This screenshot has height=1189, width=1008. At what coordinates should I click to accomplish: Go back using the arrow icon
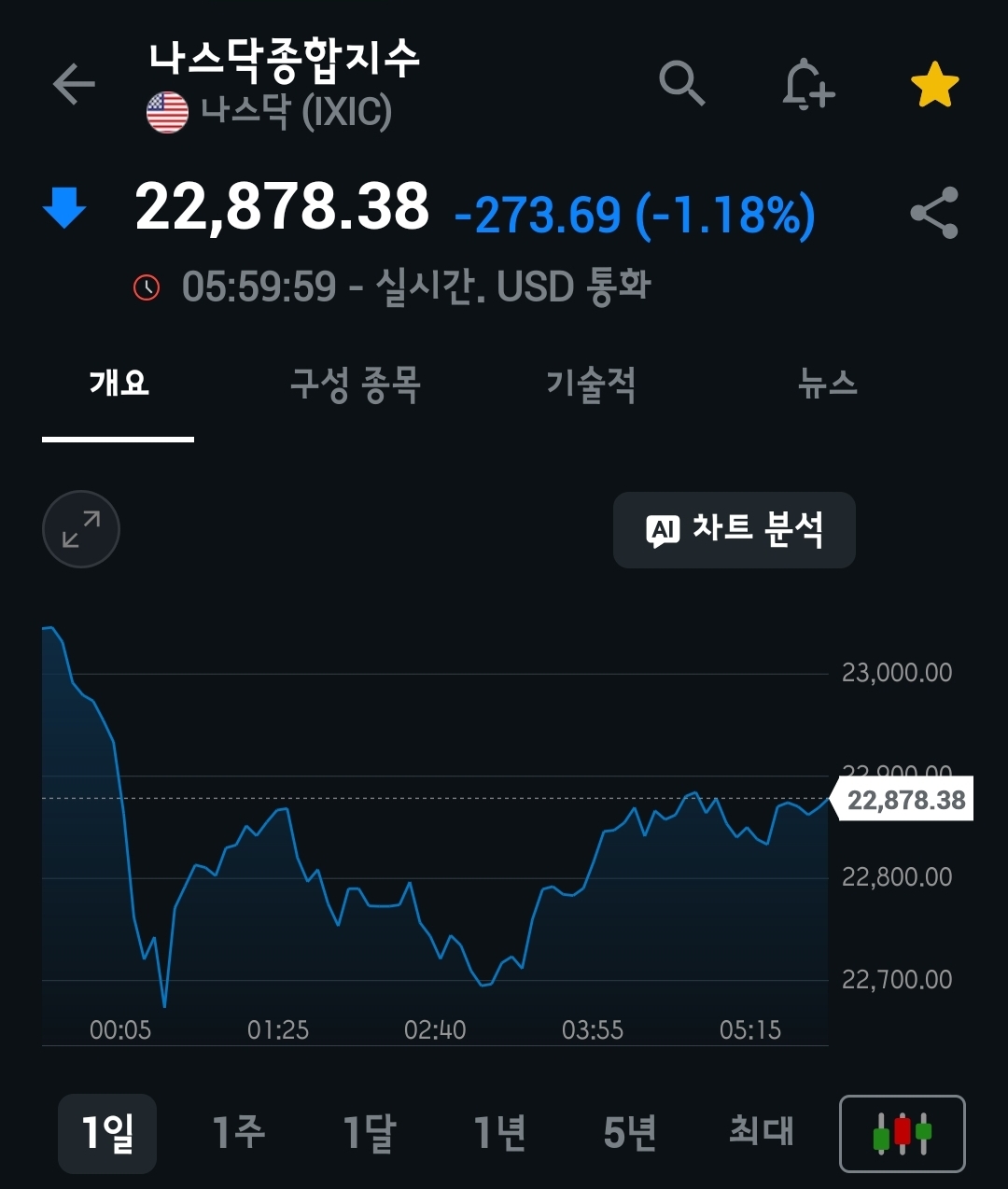[x=74, y=85]
